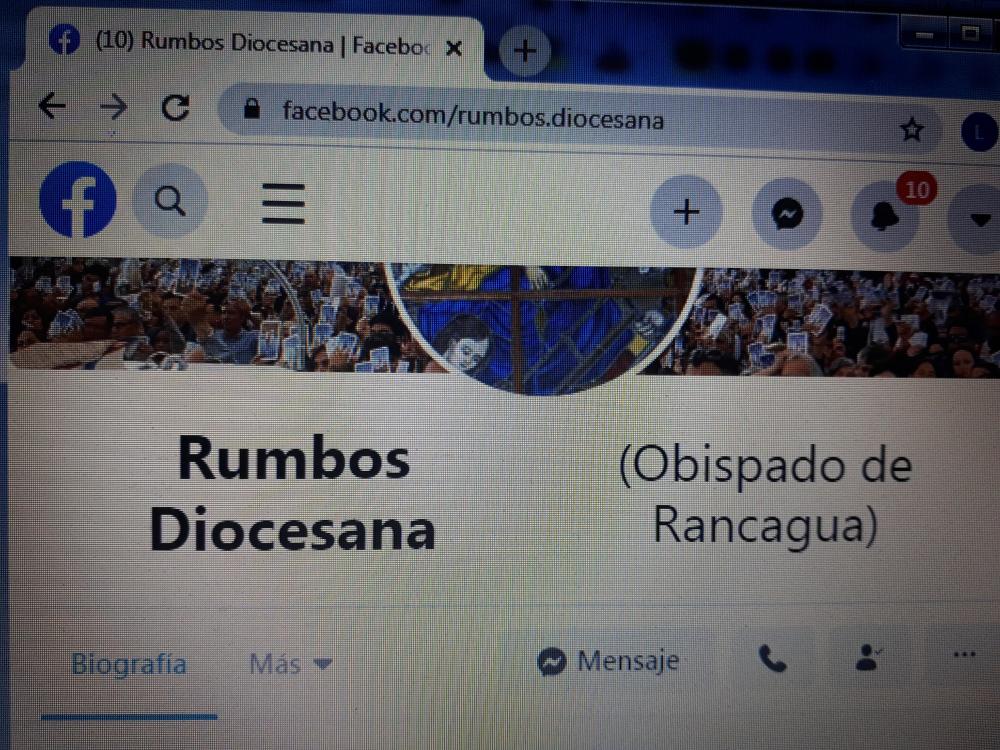Switch to the Biografía tab
The height and width of the screenshot is (750, 1000).
pyautogui.click(x=129, y=665)
